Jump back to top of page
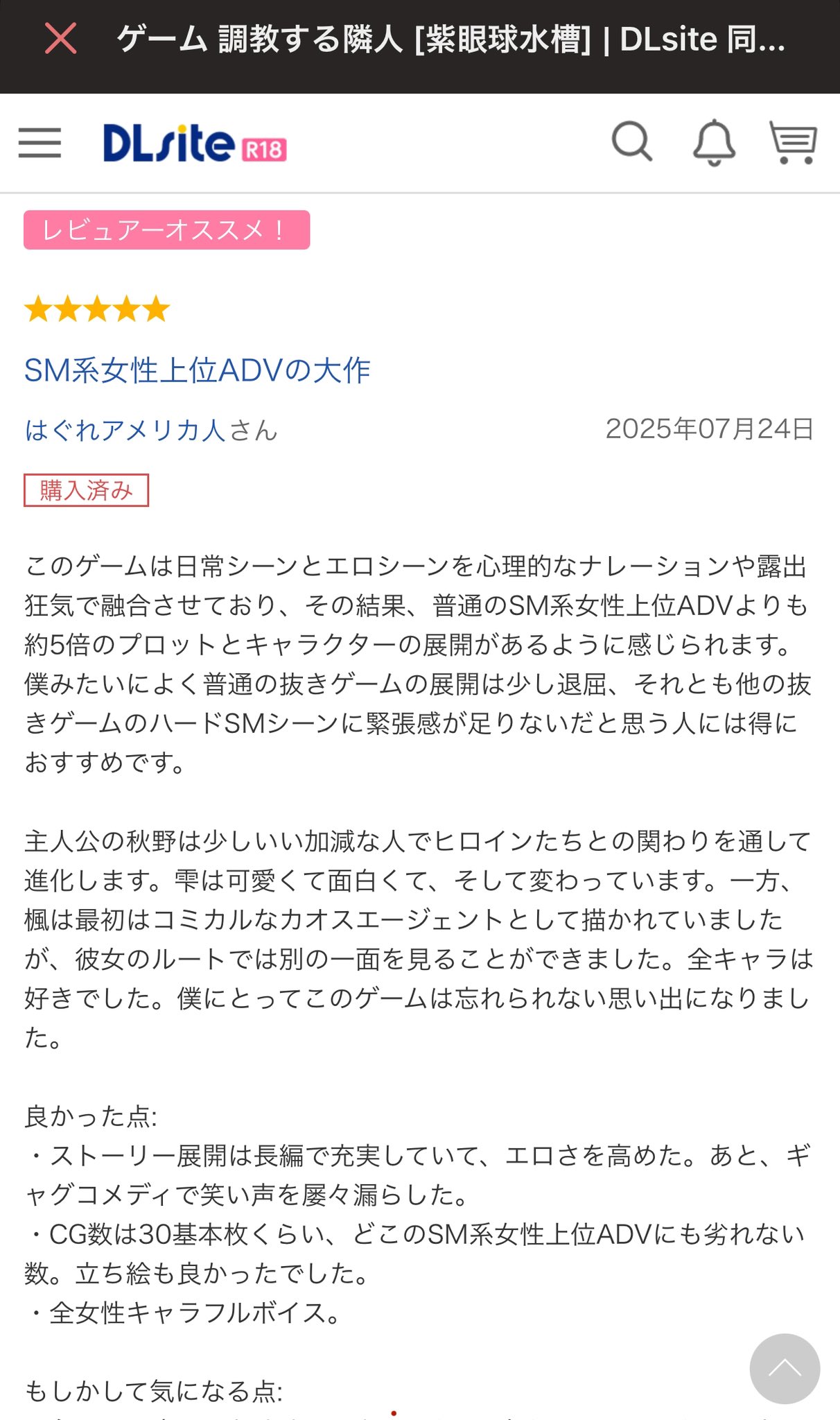 [x=784, y=1368]
